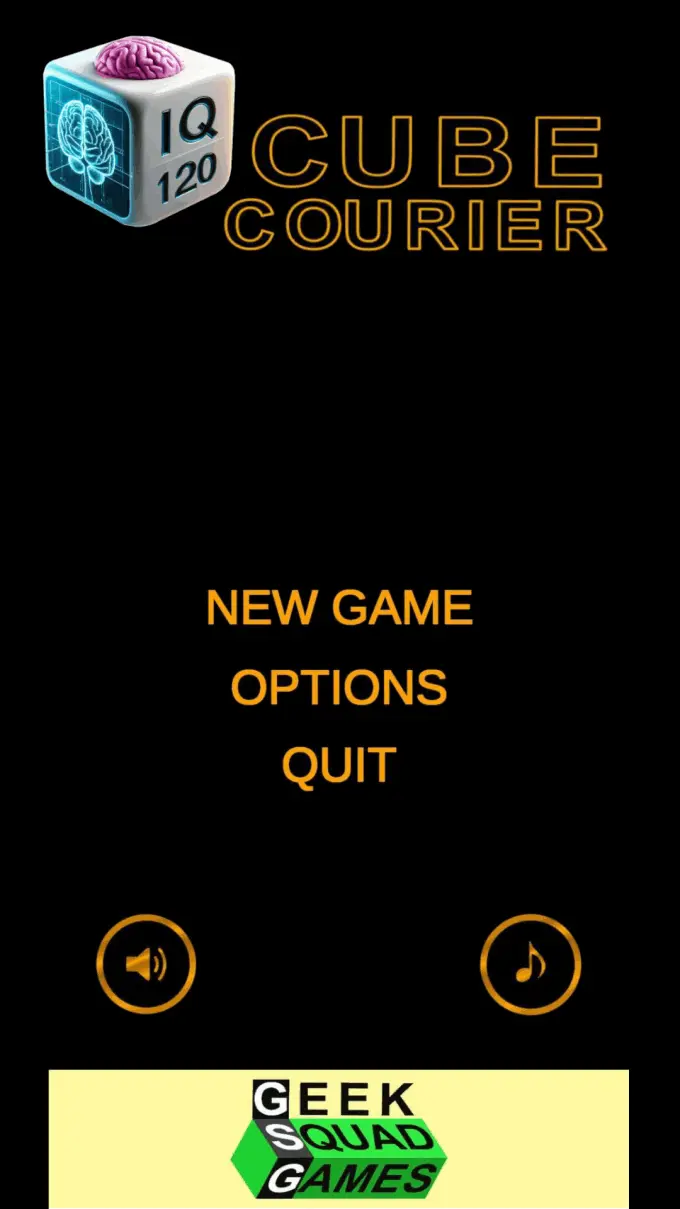Open the Geek Squad Games banner
Screen dimensions: 680x1209
(x=339, y=1138)
